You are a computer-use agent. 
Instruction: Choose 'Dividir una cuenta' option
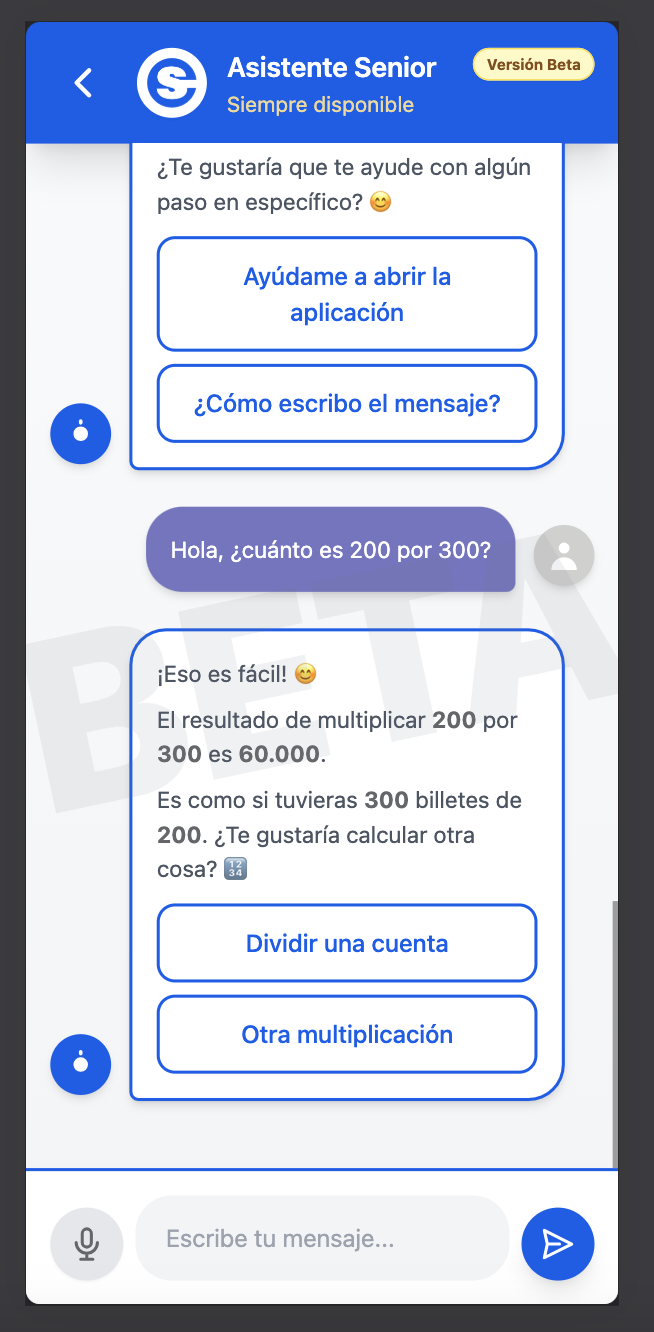tap(347, 943)
